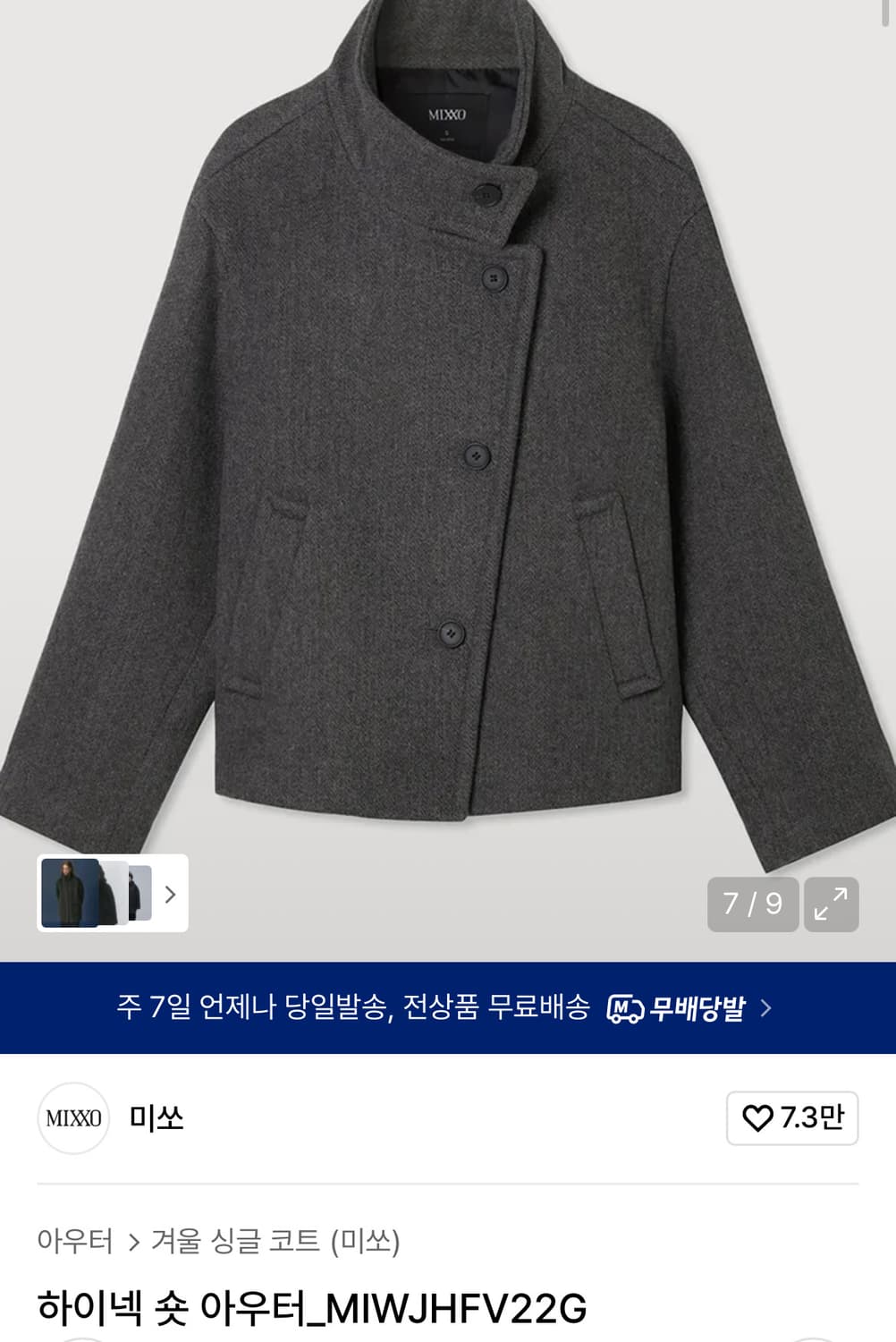This screenshot has width=896, height=1342.
Task: Tap the heart icon to like the coat
Action: pos(757,1117)
